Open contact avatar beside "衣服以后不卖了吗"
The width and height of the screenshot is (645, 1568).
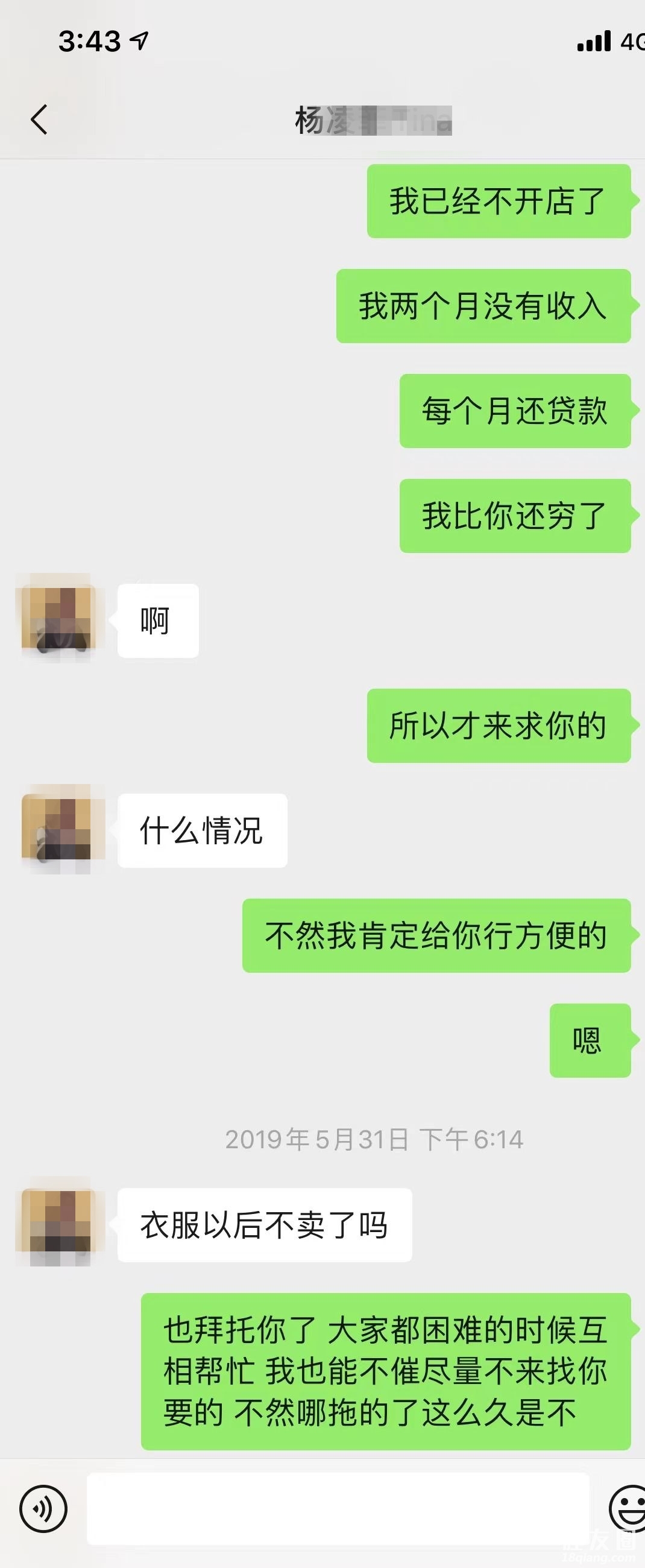(x=58, y=1224)
